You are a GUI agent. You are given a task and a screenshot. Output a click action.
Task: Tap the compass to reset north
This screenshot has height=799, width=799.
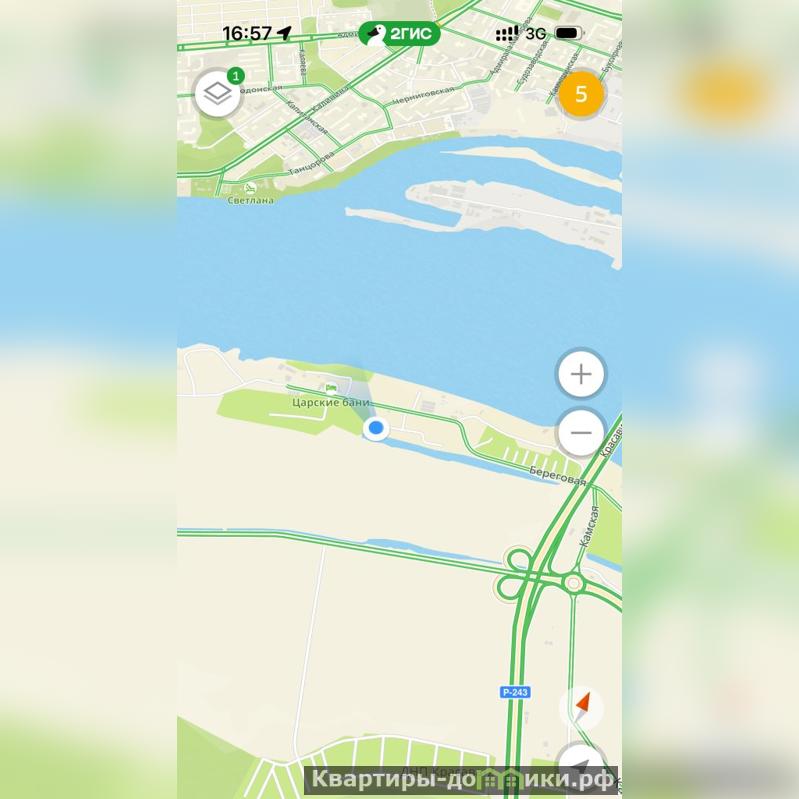pos(581,708)
